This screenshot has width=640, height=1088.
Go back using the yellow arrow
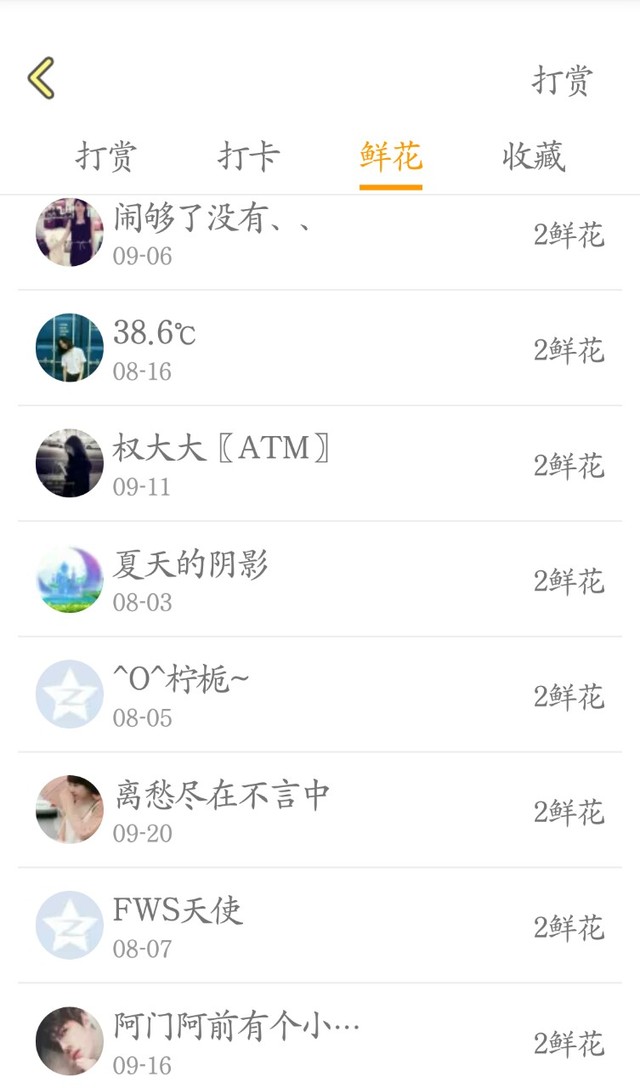[x=42, y=78]
